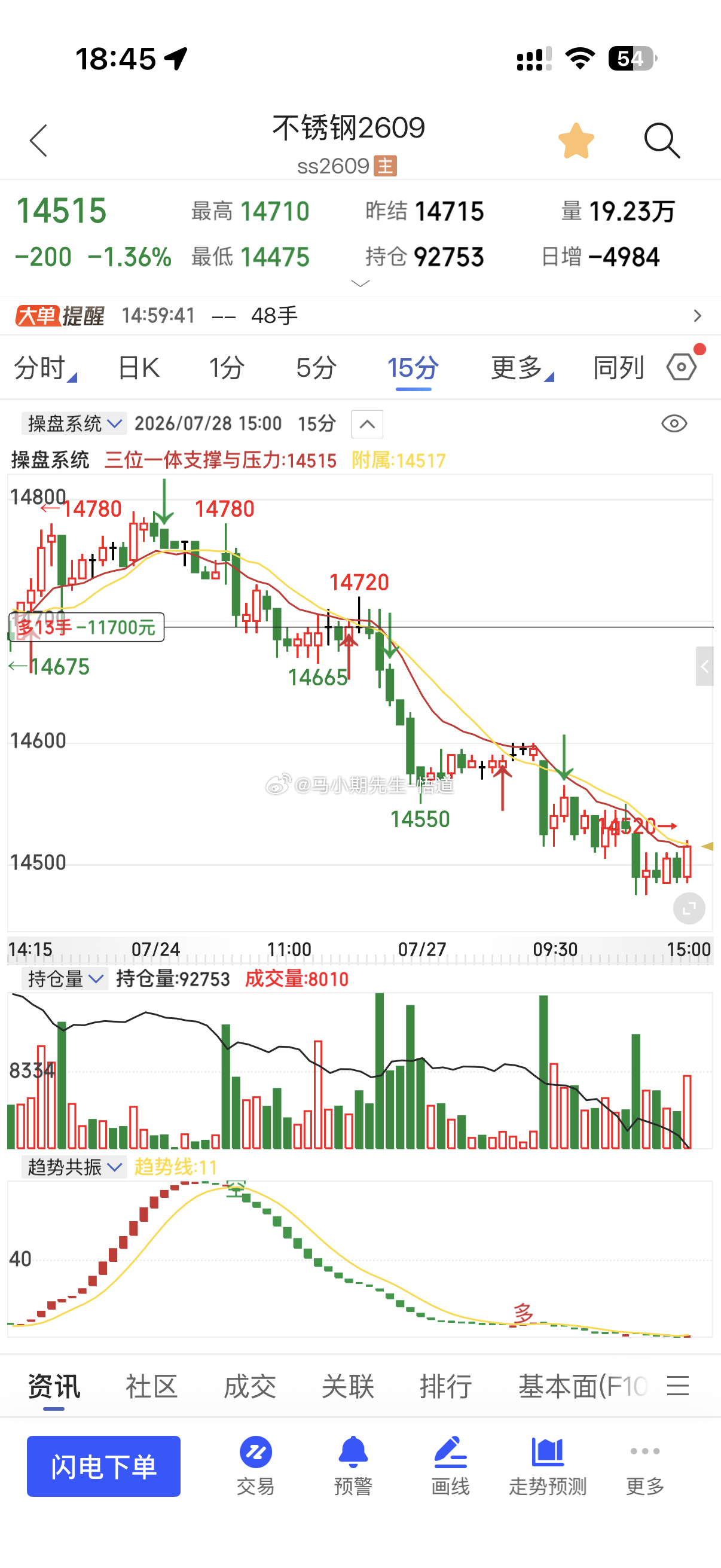
Task: Toggle the eye visibility icon on chart
Action: pos(674,423)
